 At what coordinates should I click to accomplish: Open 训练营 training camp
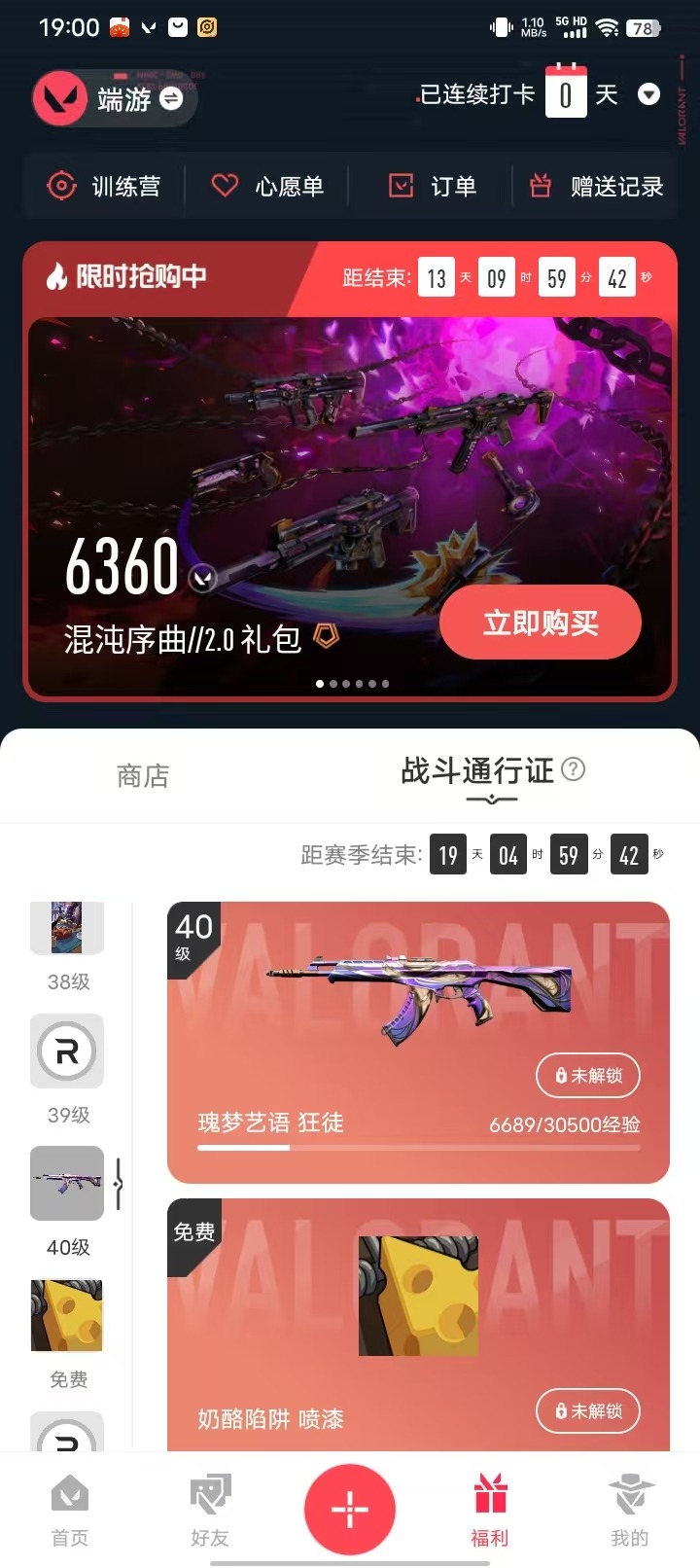(104, 186)
